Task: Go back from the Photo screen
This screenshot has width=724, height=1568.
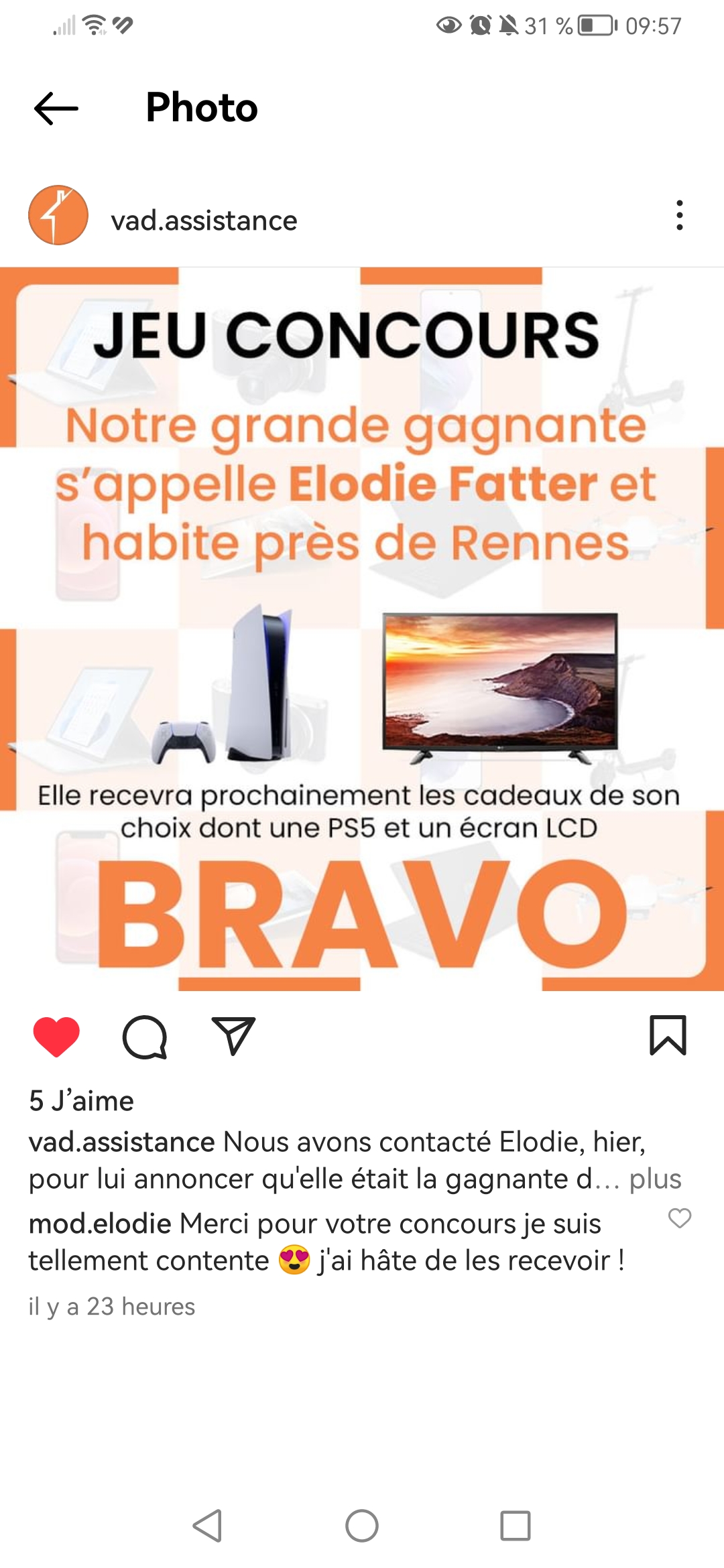Action: tap(56, 109)
